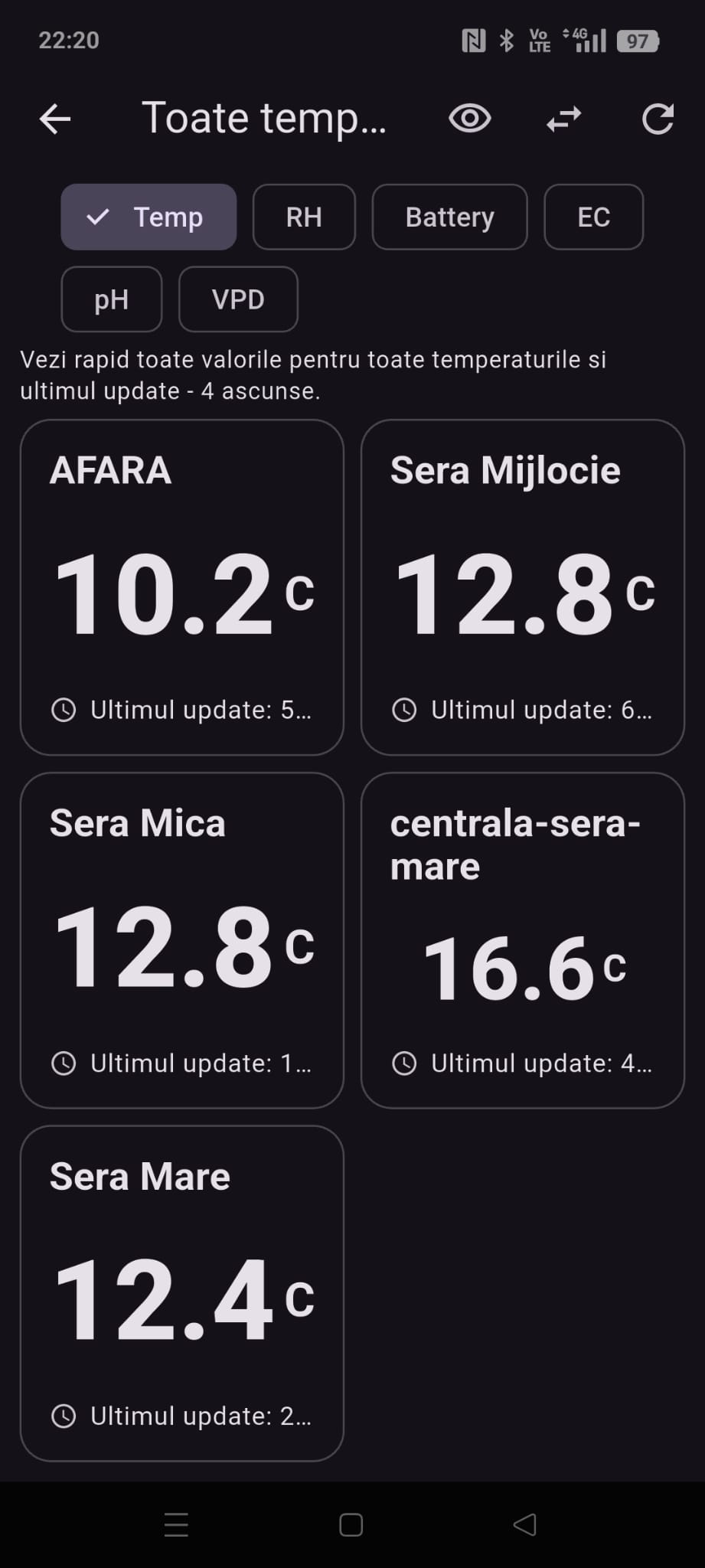
Task: Tap the clock icon on Sera Mare card
Action: (x=64, y=1416)
